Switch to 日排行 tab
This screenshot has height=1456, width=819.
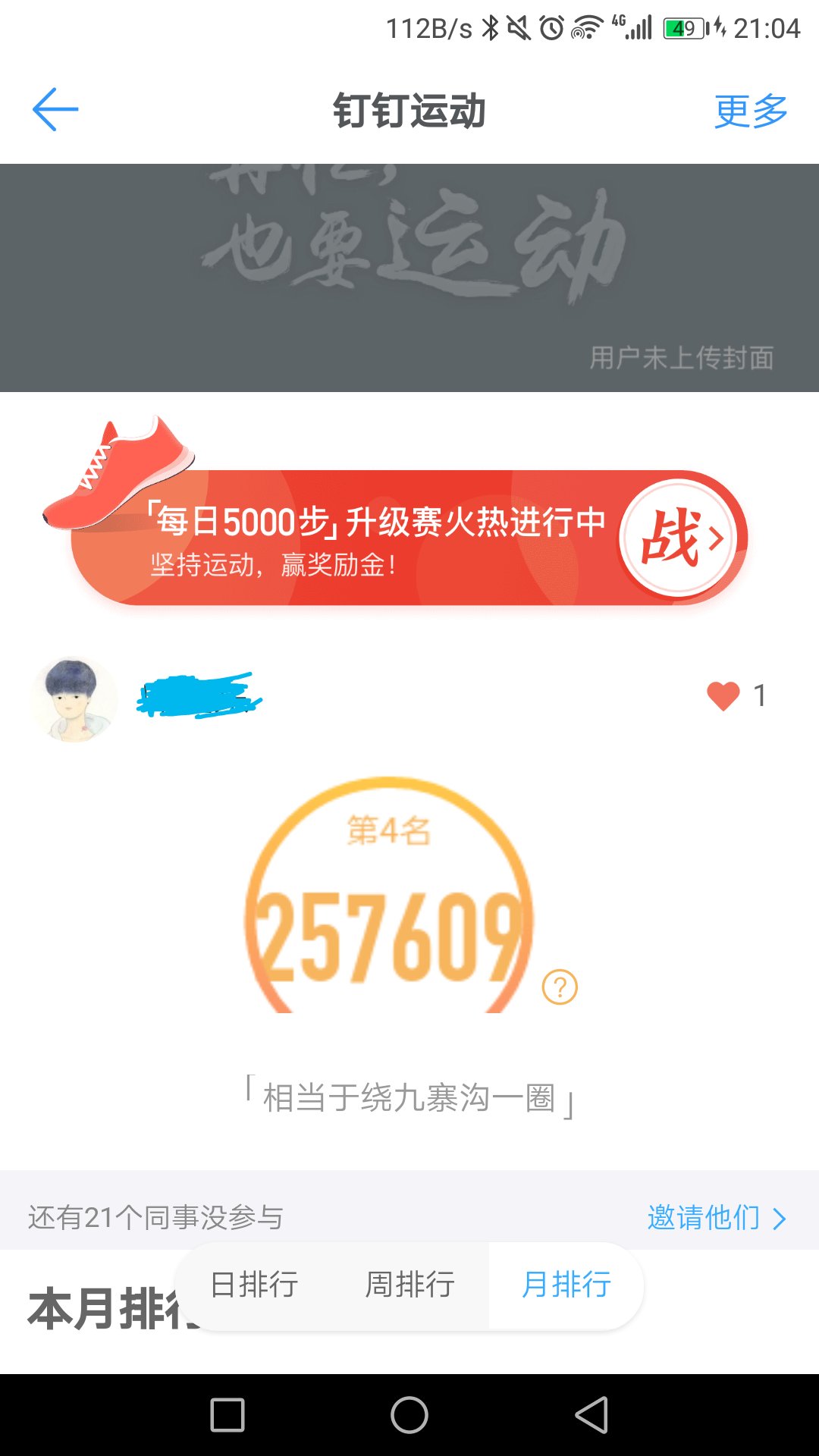point(254,1285)
